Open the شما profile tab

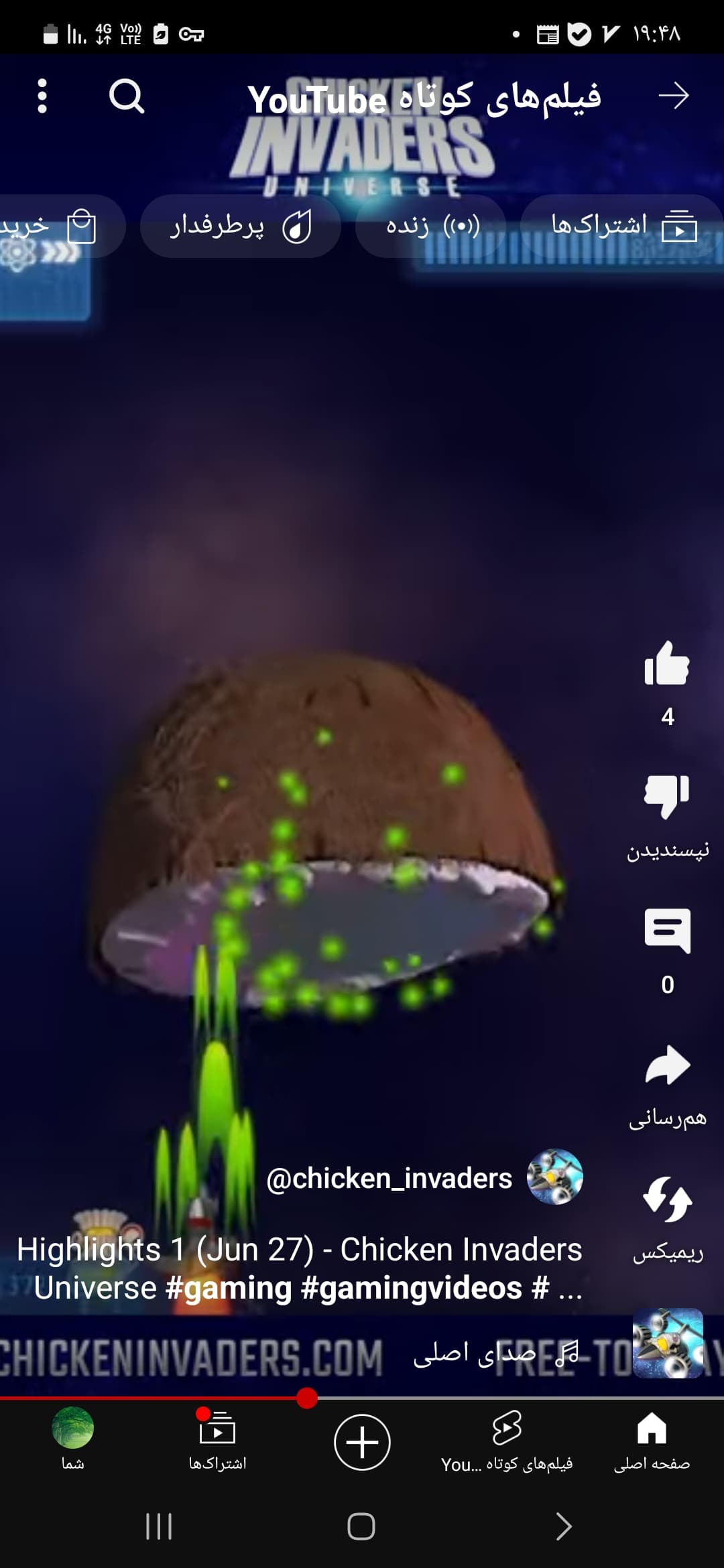pyautogui.click(x=72, y=1441)
